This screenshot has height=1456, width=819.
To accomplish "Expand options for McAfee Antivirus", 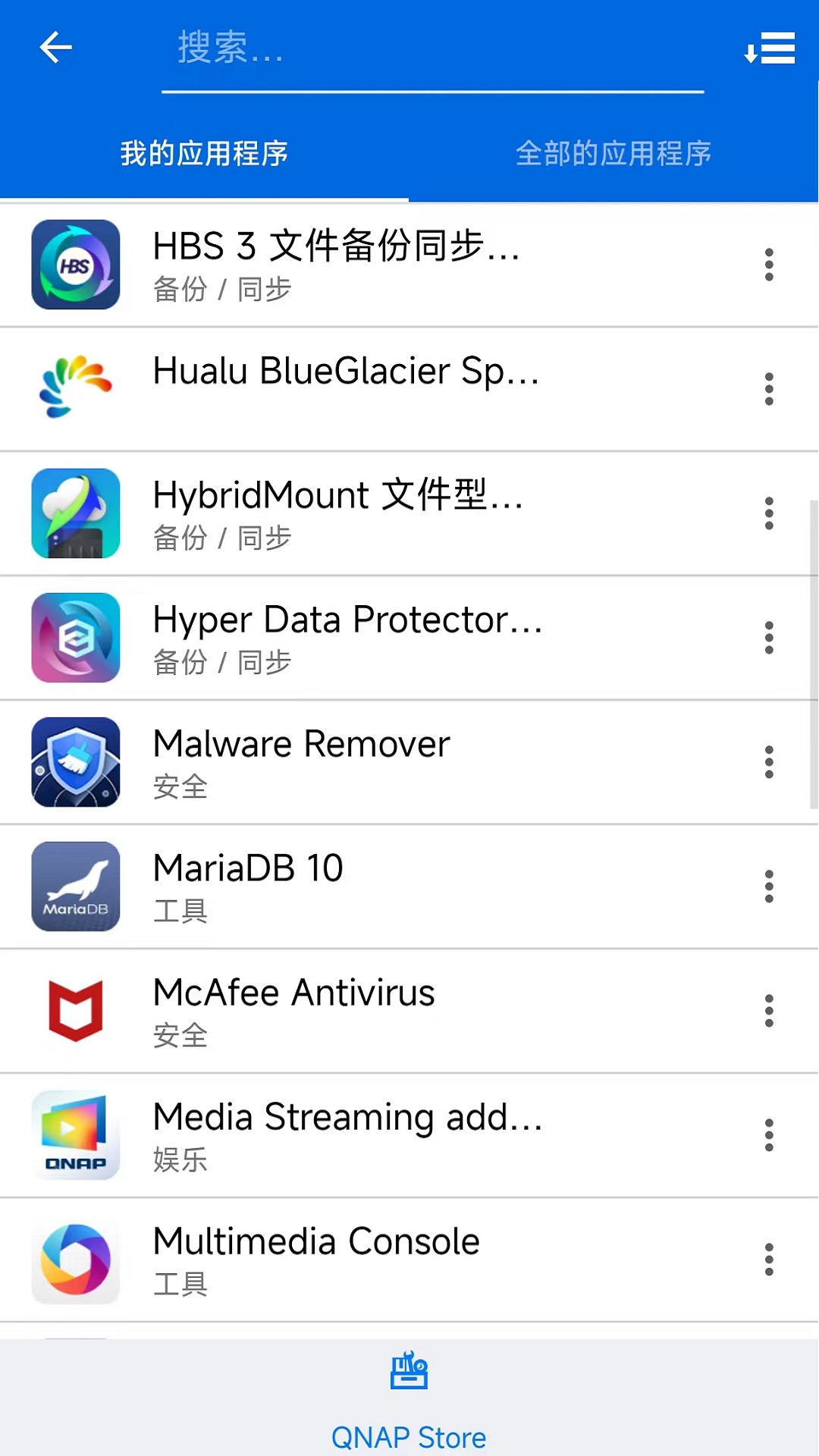I will coord(769,1010).
